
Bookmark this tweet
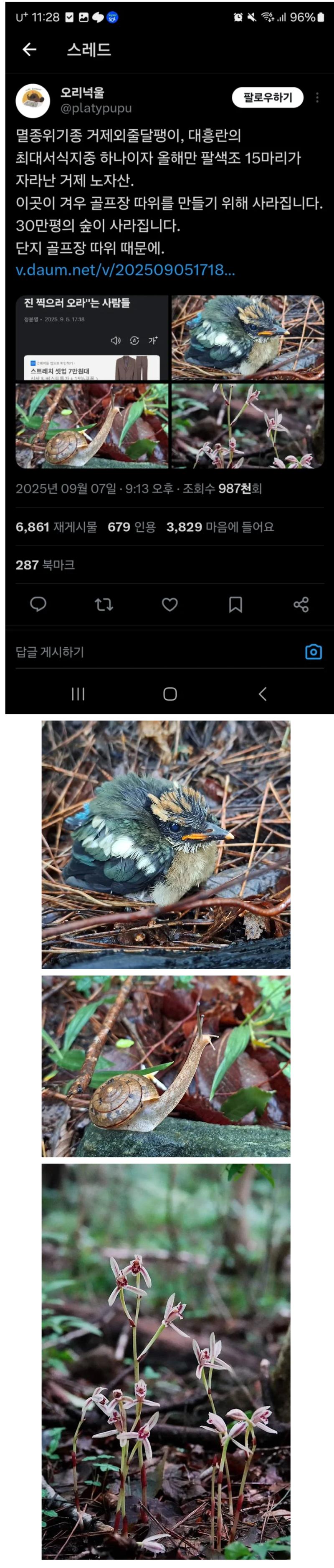click(x=235, y=604)
